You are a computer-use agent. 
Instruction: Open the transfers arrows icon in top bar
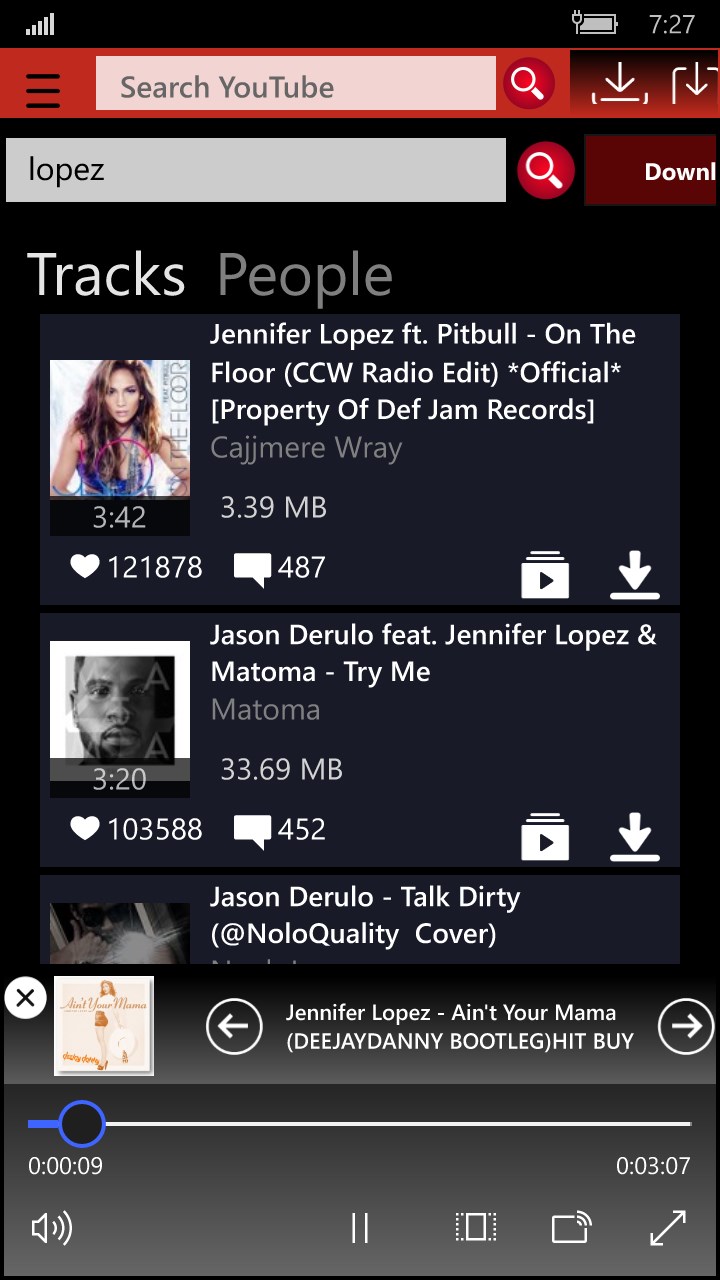click(693, 84)
